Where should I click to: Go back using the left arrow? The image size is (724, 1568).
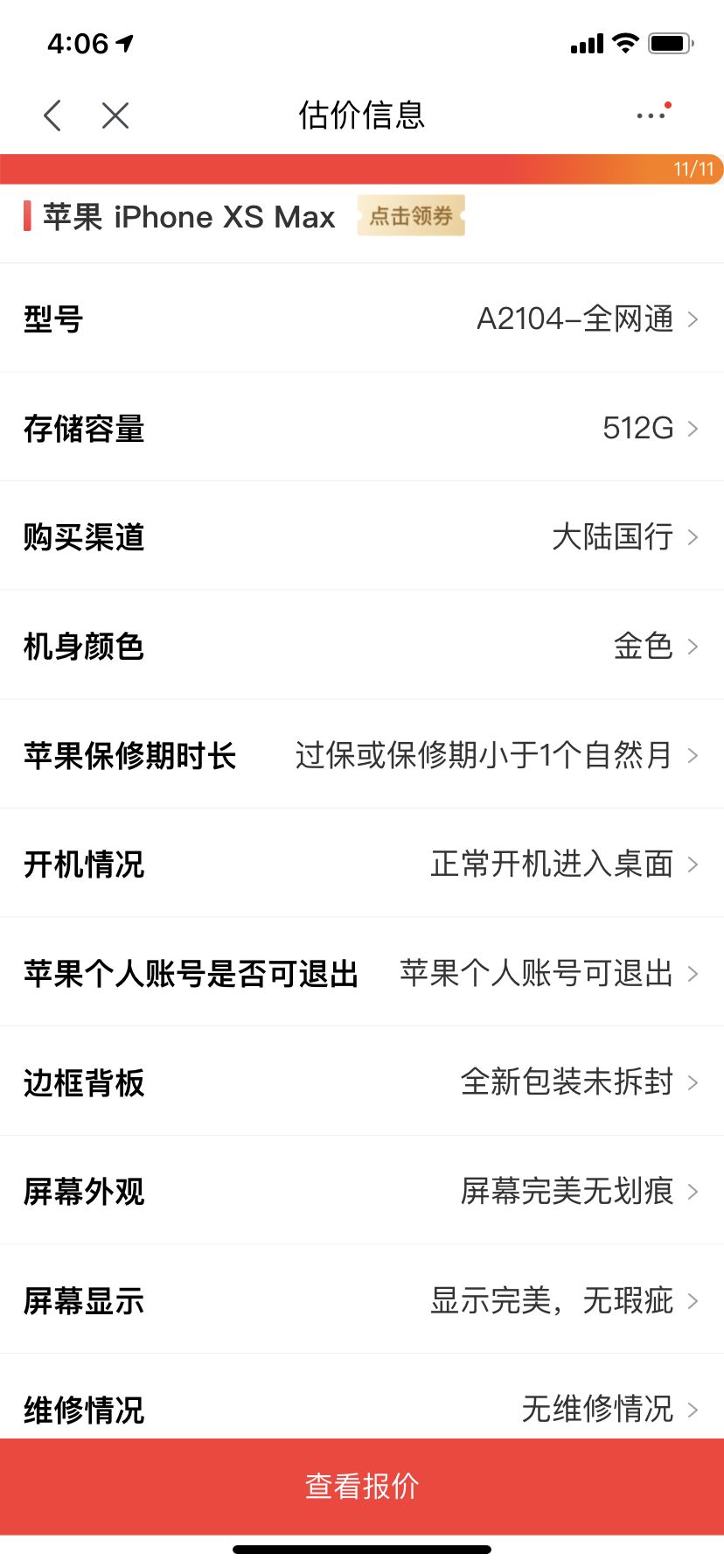[52, 115]
